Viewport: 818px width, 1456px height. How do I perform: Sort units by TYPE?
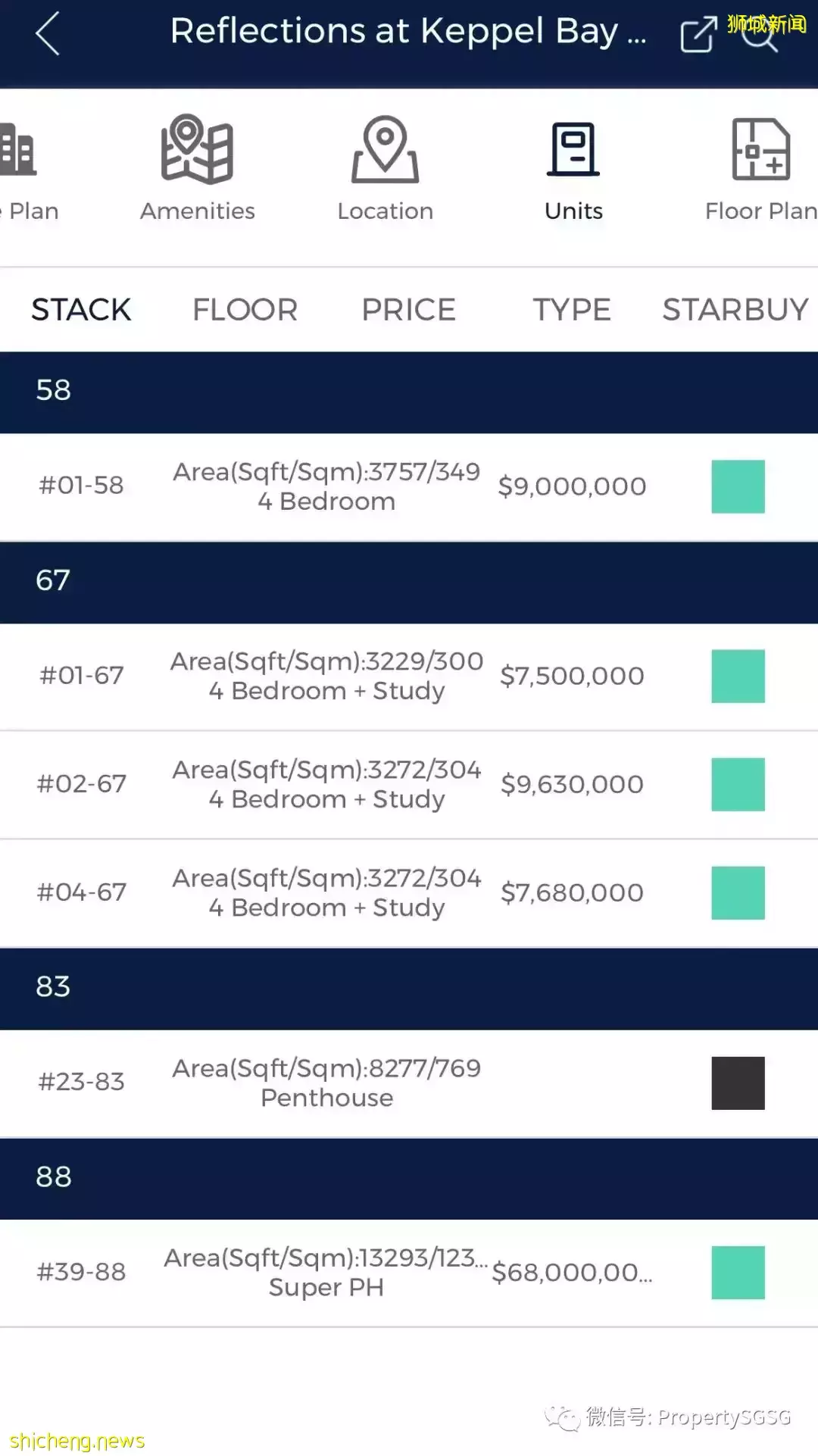coord(572,310)
